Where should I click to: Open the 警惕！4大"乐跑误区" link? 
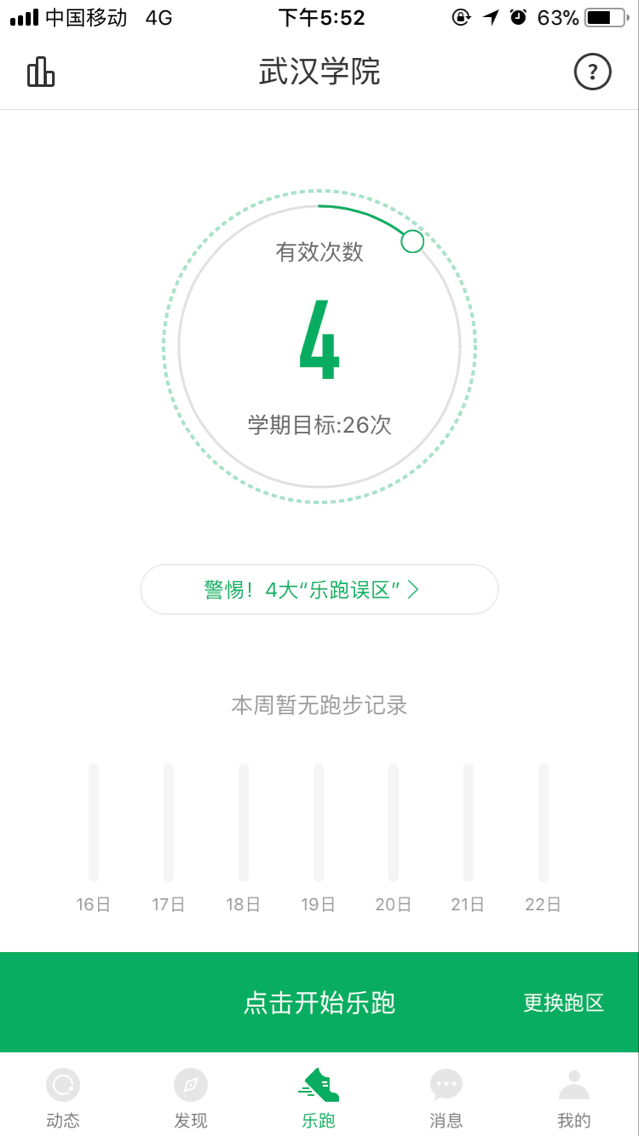click(x=319, y=590)
